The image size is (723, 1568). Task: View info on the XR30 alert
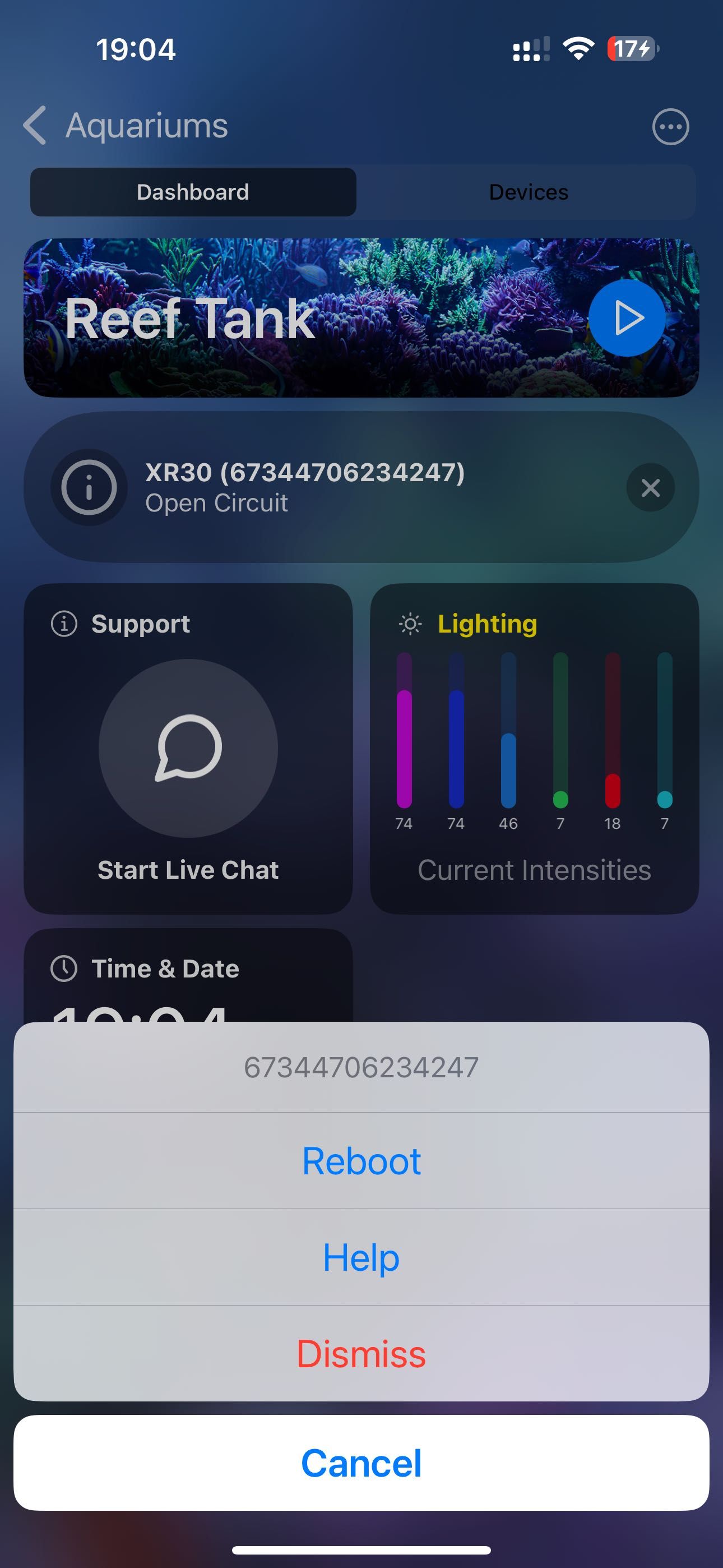pos(89,487)
